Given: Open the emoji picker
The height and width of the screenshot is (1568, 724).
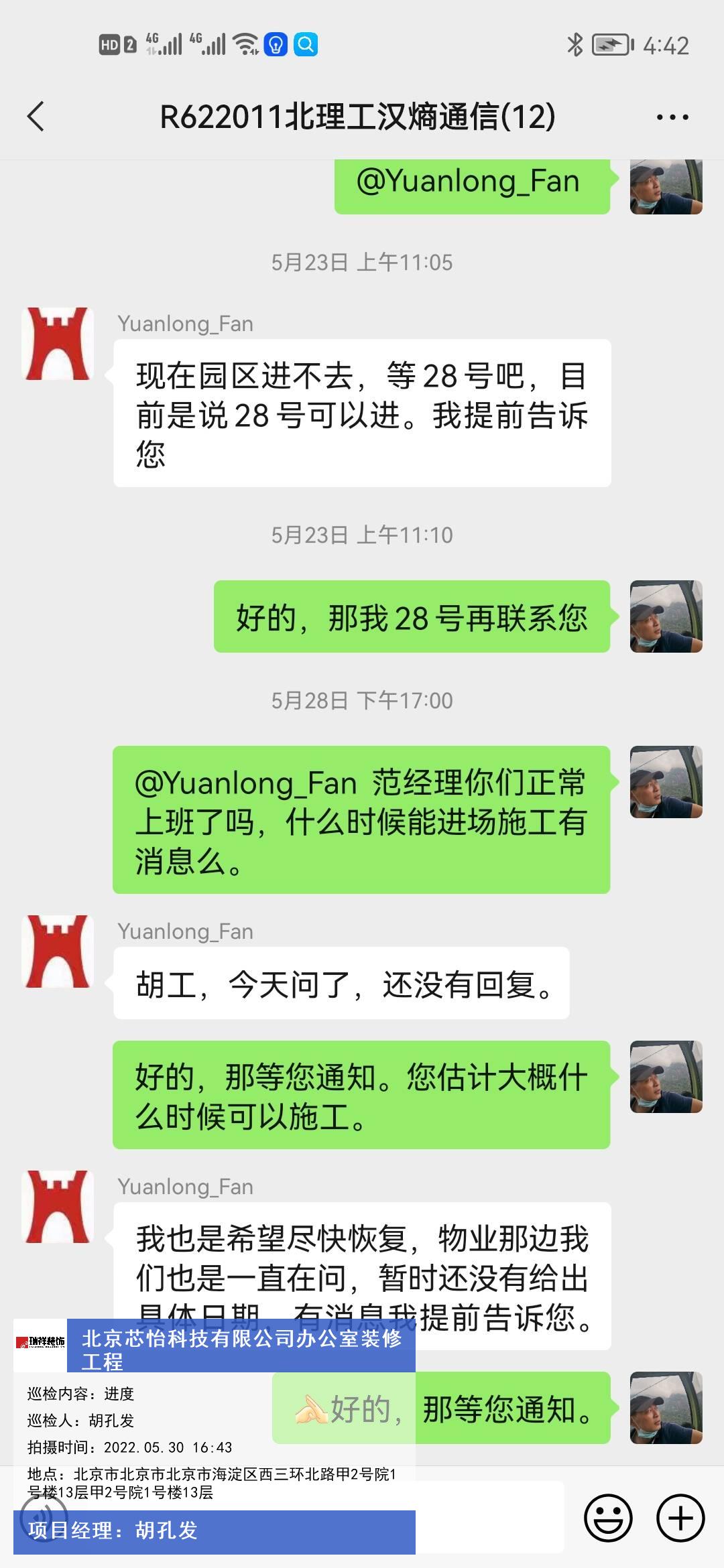Looking at the screenshot, I should tap(608, 1517).
